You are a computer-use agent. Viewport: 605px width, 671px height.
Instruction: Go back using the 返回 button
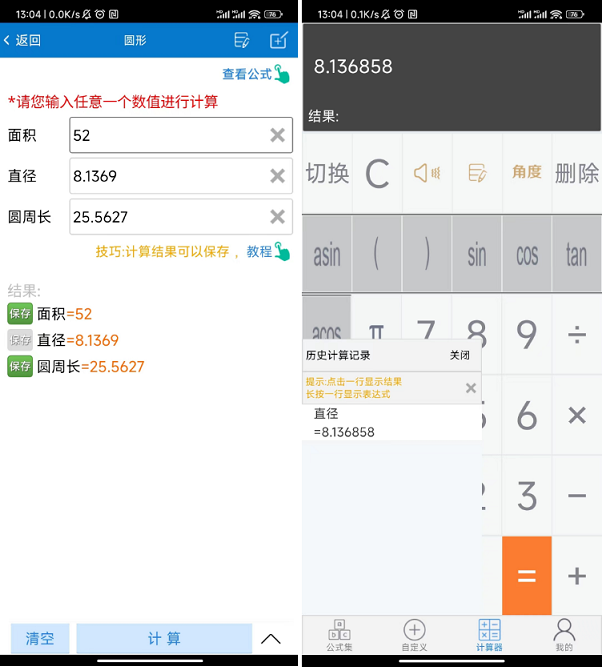tap(24, 40)
